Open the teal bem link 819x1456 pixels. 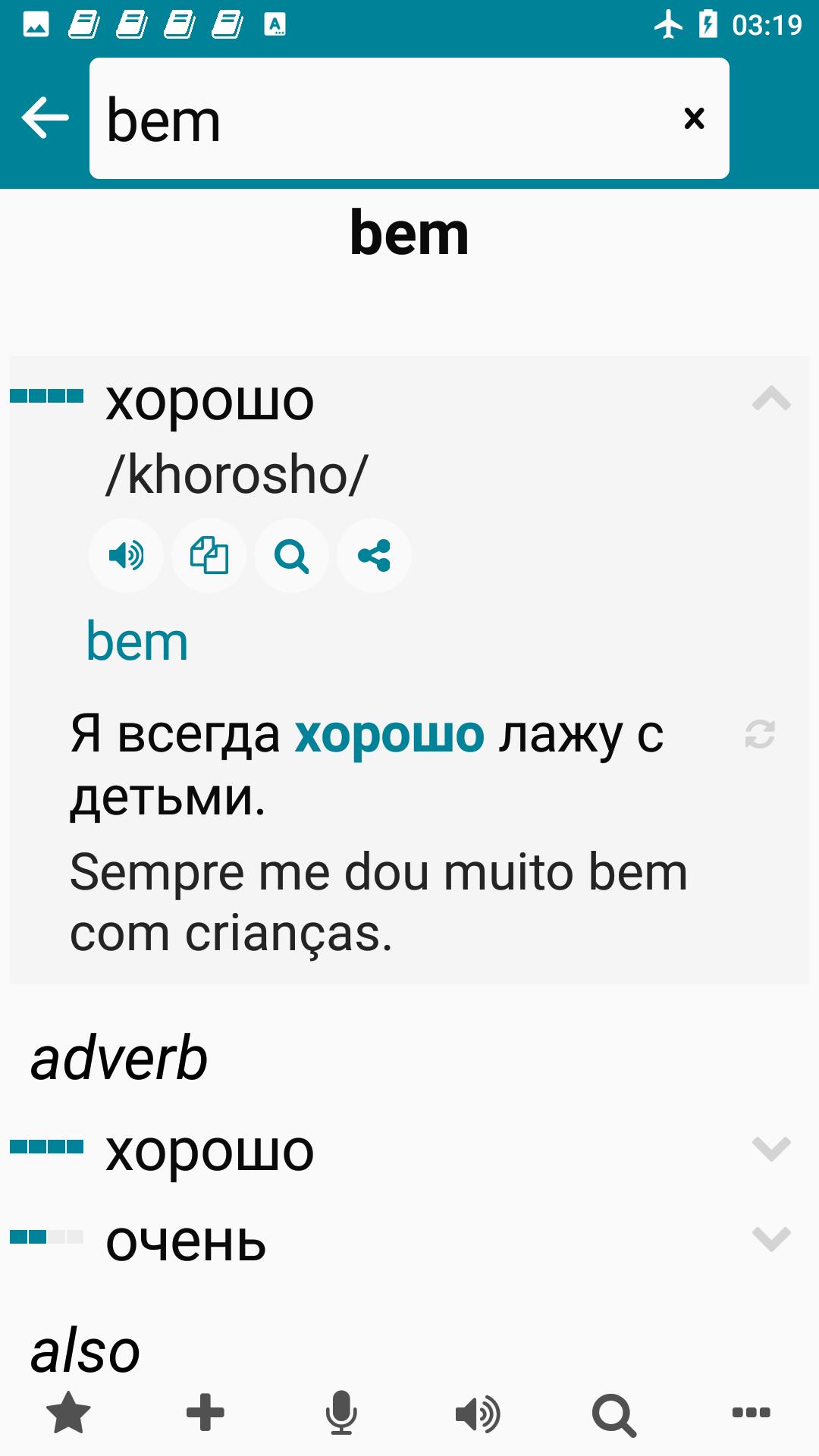[137, 642]
